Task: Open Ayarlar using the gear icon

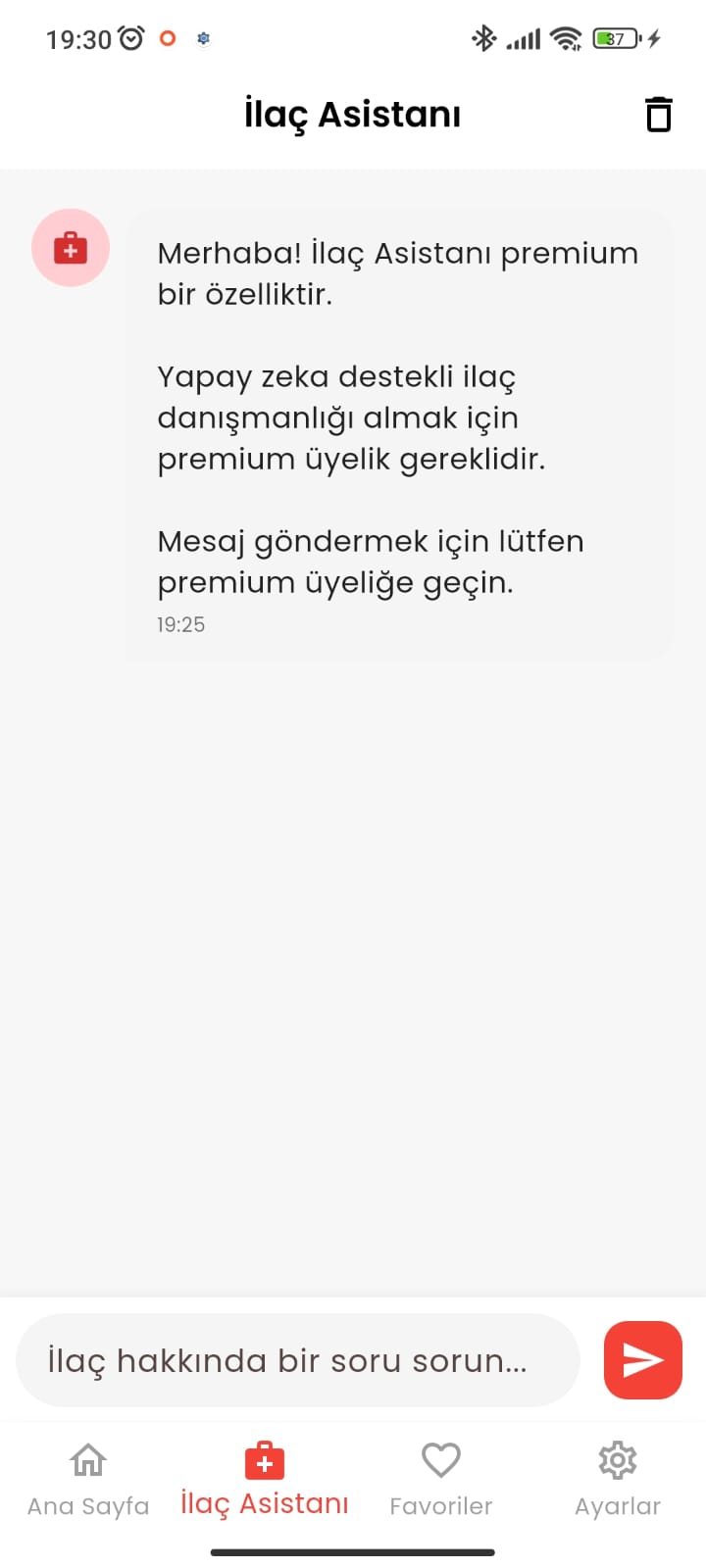Action: pyautogui.click(x=618, y=1459)
